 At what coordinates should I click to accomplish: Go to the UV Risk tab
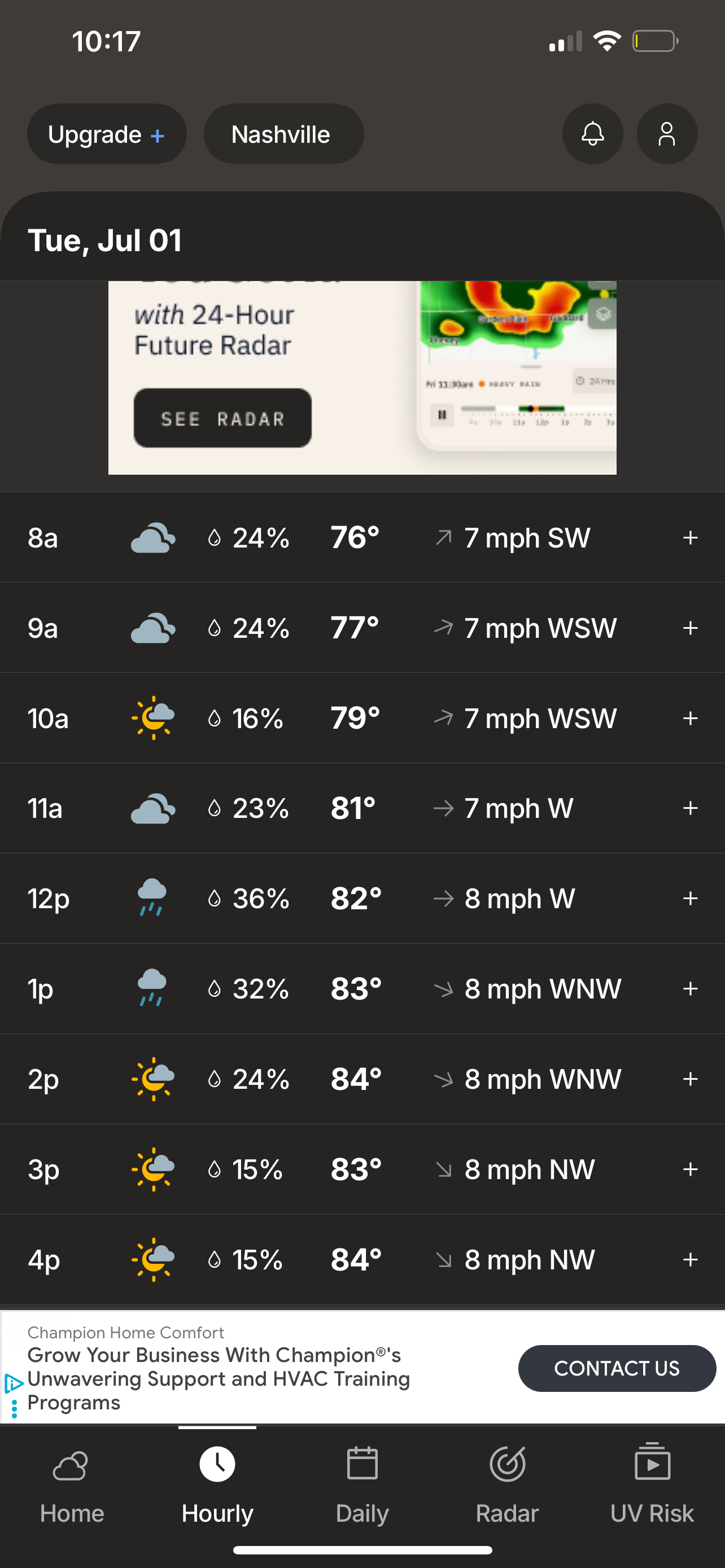click(652, 1485)
